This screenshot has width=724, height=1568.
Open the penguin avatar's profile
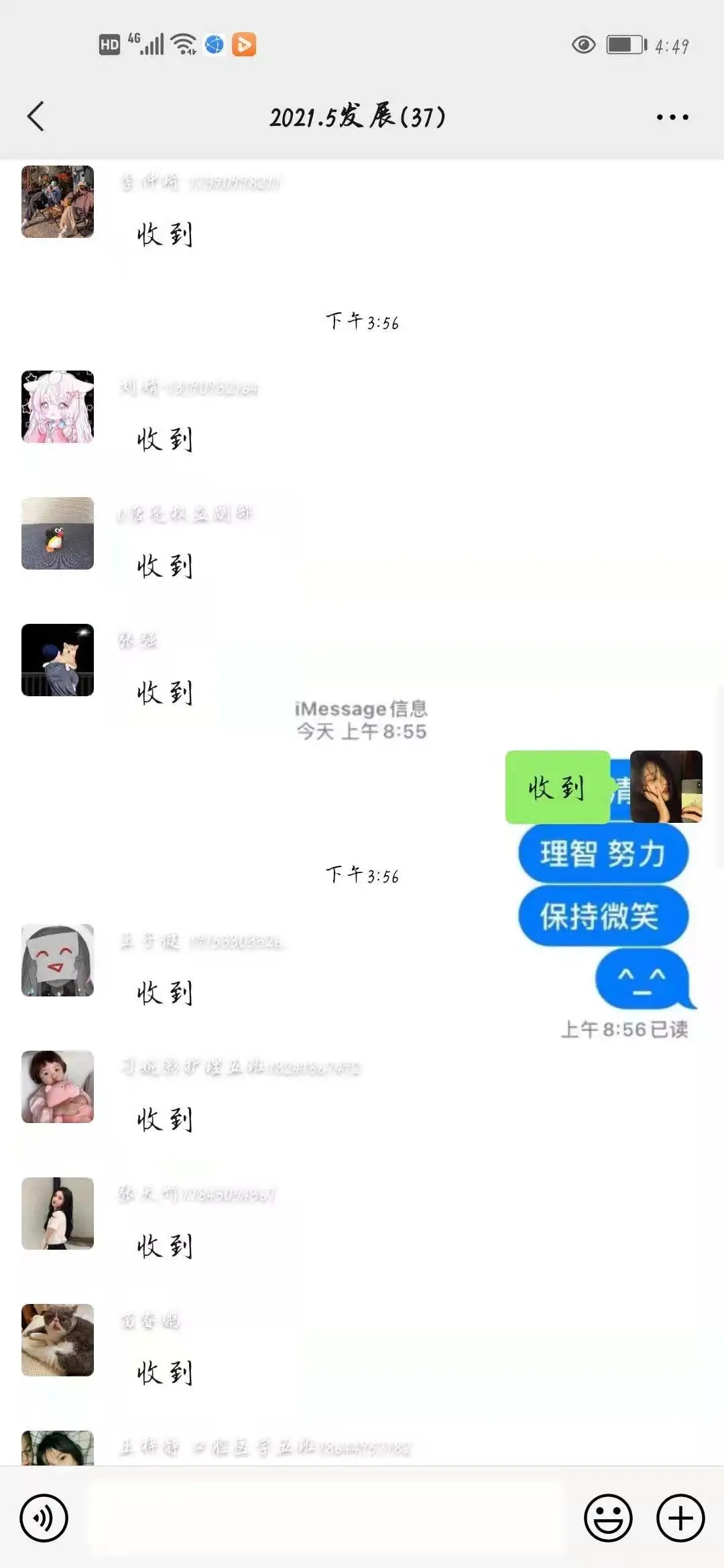[58, 533]
